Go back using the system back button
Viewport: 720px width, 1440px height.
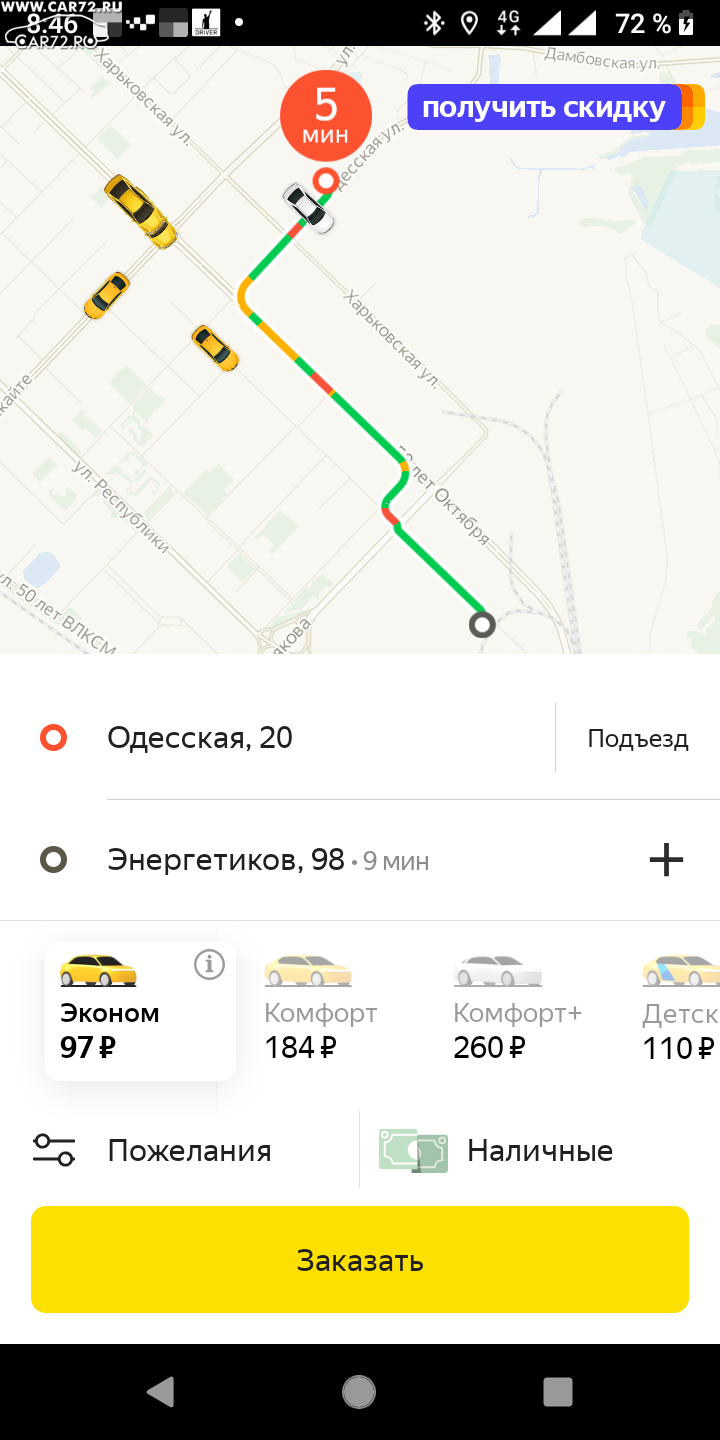pos(160,1392)
